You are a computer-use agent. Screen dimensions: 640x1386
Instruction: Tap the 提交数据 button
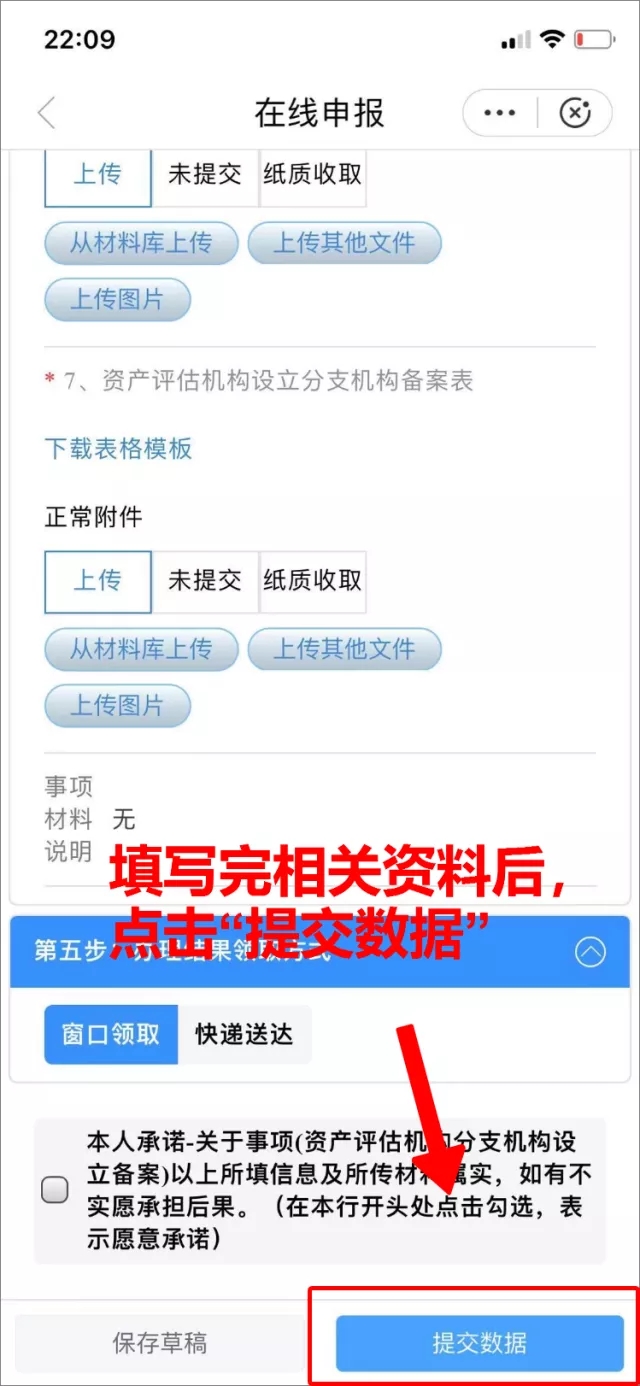[x=479, y=1342]
